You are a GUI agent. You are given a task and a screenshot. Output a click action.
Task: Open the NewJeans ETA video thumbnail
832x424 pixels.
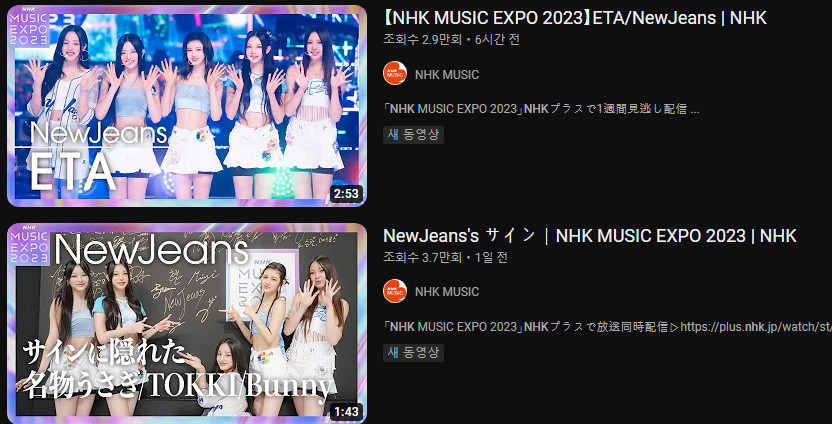[186, 106]
